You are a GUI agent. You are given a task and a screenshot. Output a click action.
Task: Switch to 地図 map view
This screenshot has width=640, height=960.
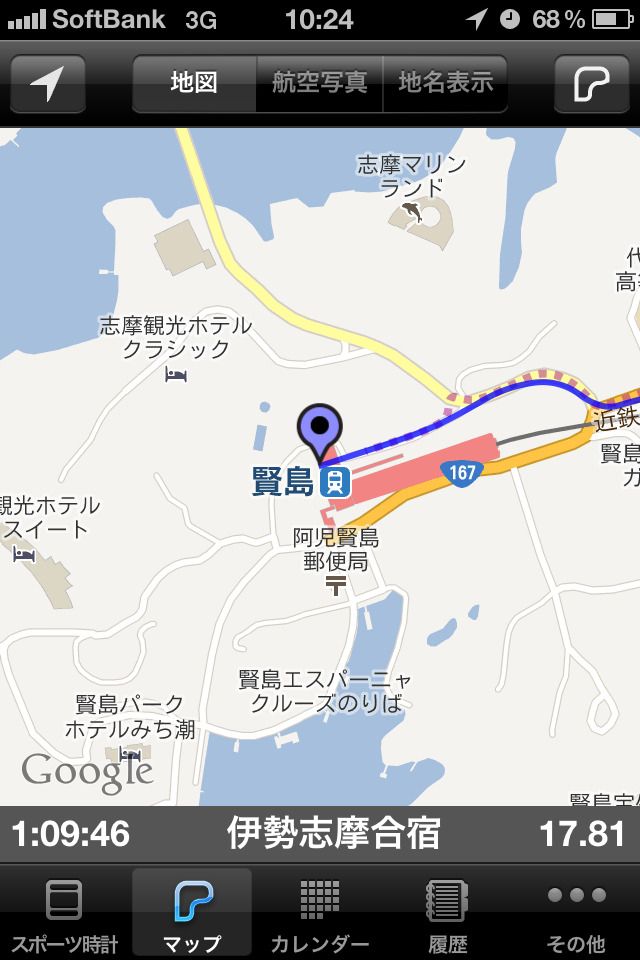pos(194,84)
